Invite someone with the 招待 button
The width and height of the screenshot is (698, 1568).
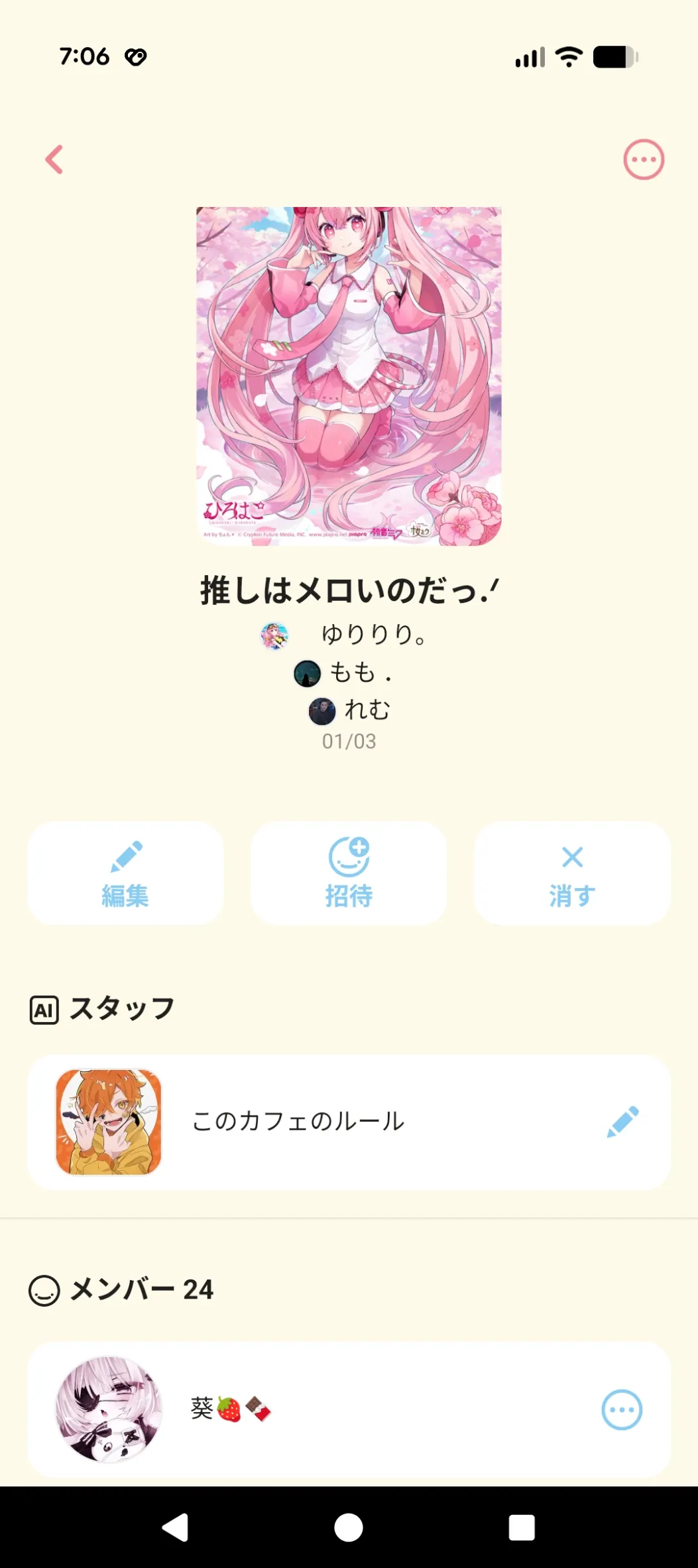349,873
